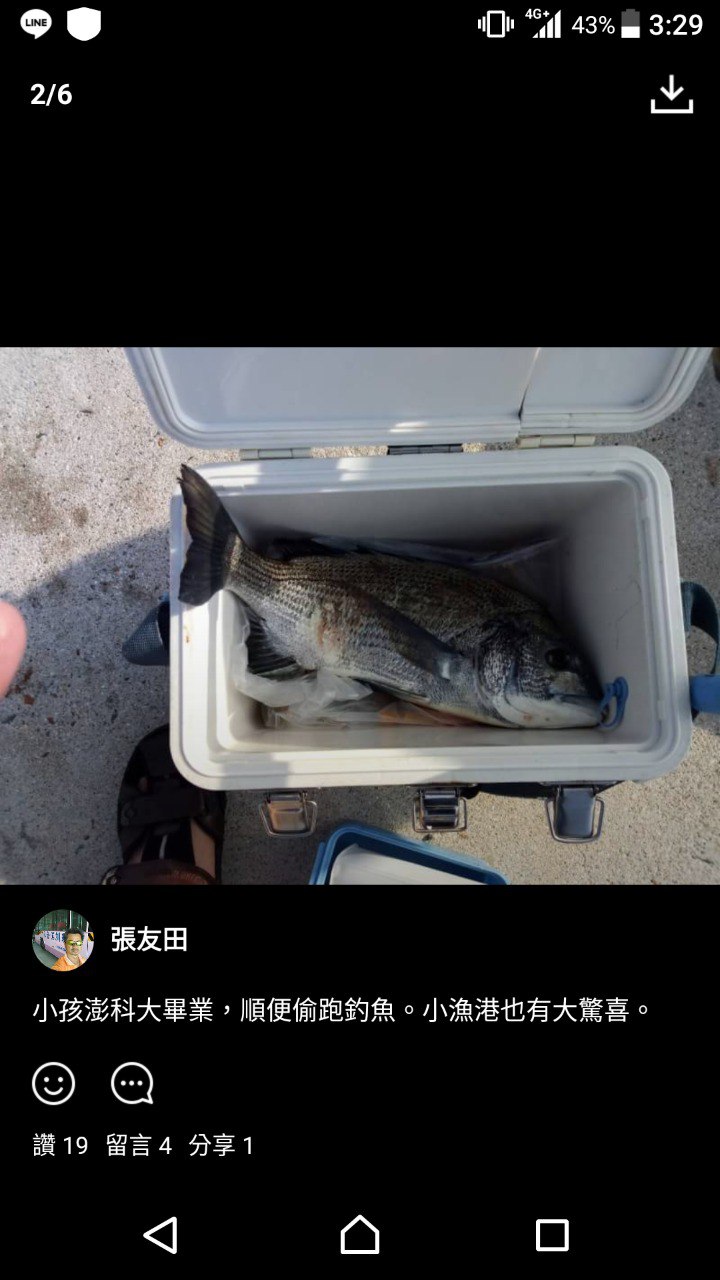Open 張友田's profile picture
Screen dimensions: 720x1280
click(63, 940)
